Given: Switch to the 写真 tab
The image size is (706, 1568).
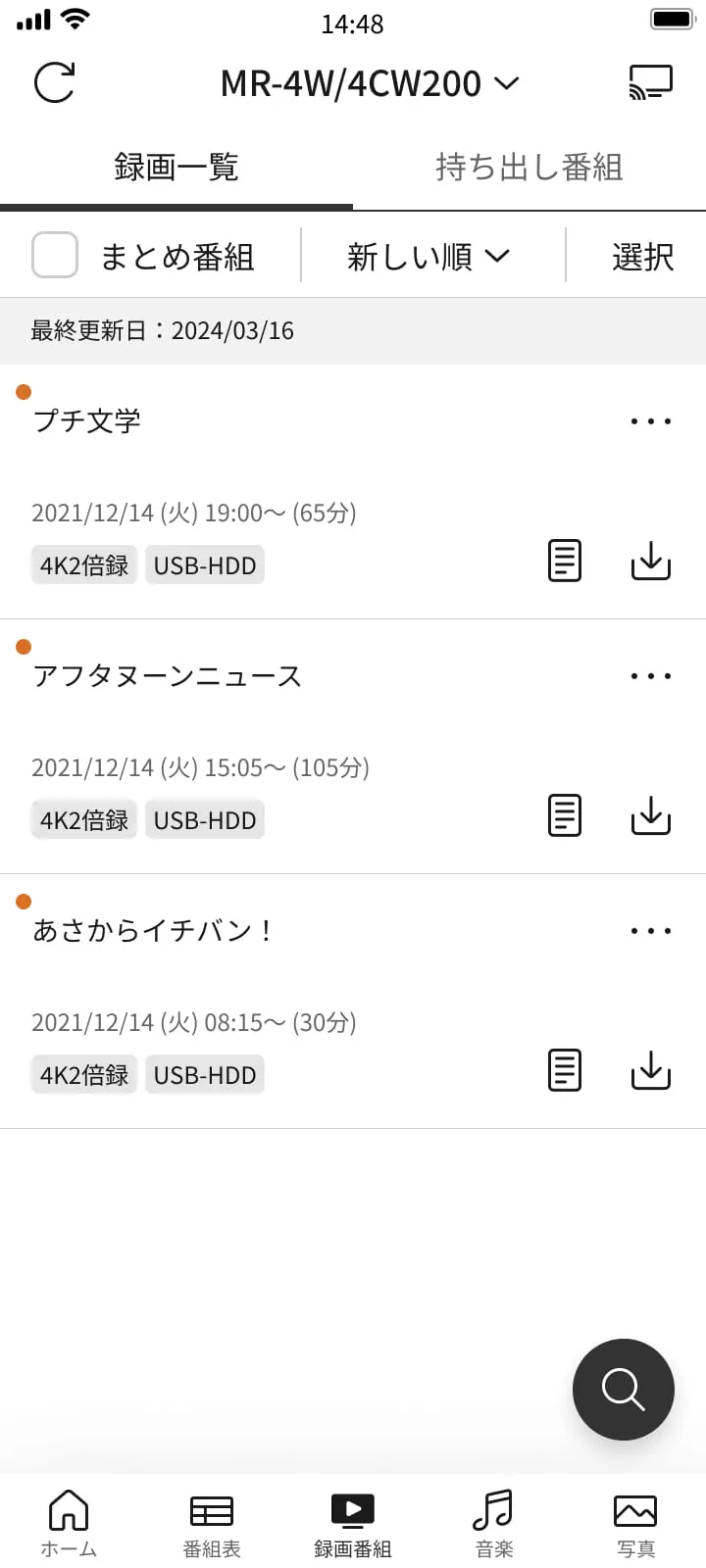Looking at the screenshot, I should point(635,1523).
